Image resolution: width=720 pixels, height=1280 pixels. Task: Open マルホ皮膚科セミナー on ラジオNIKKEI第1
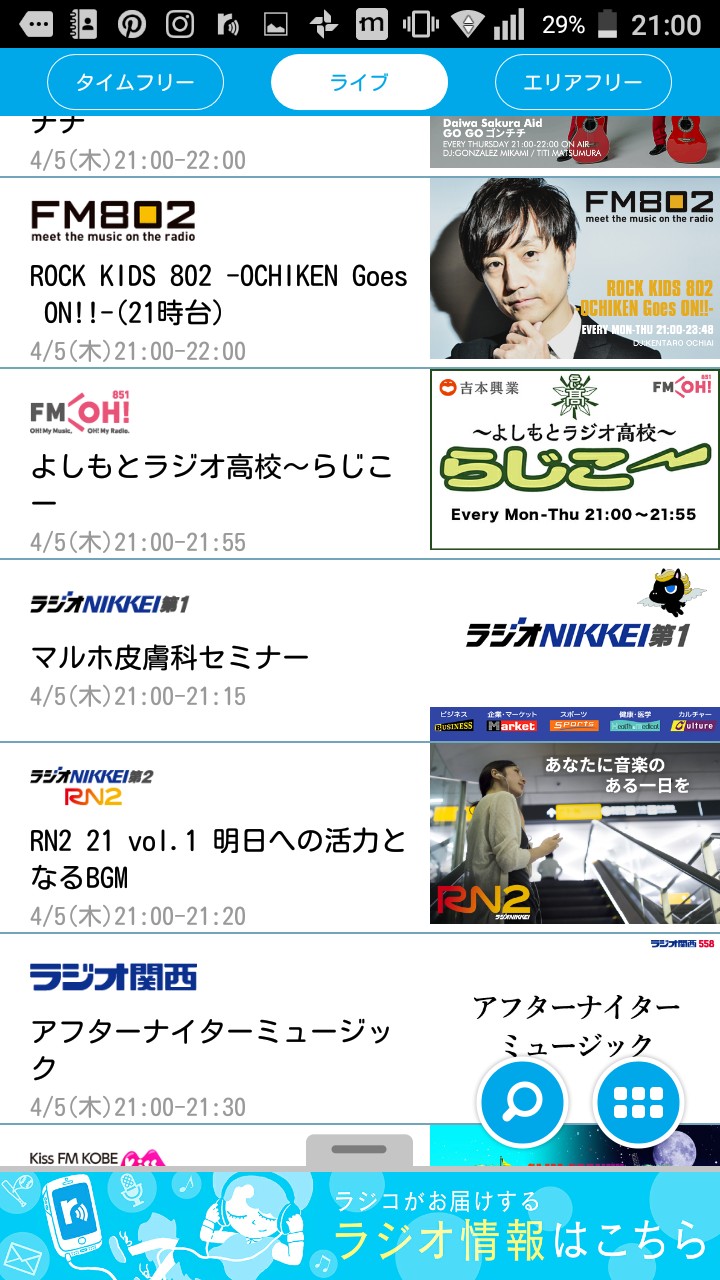point(170,657)
